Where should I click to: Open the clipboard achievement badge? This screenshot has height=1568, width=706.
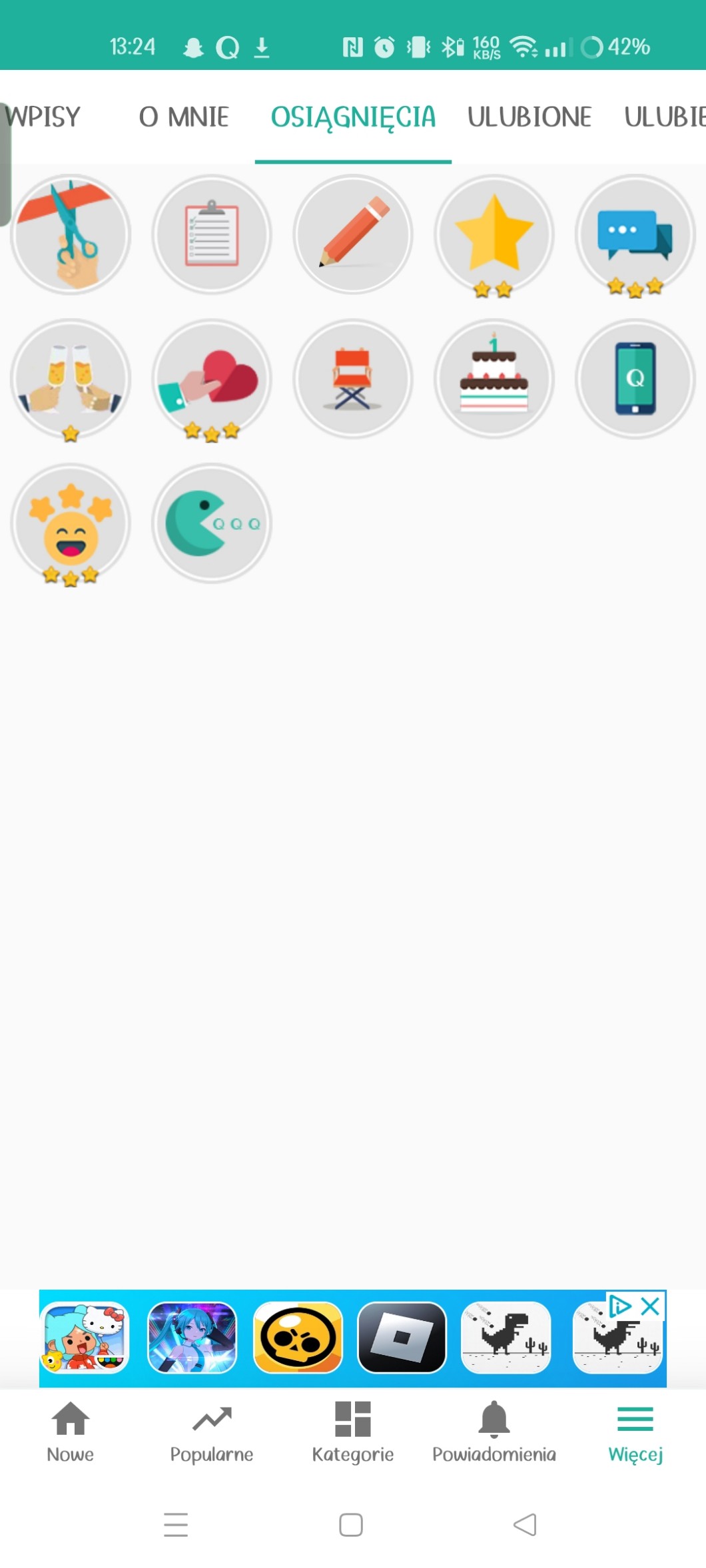coord(212,234)
